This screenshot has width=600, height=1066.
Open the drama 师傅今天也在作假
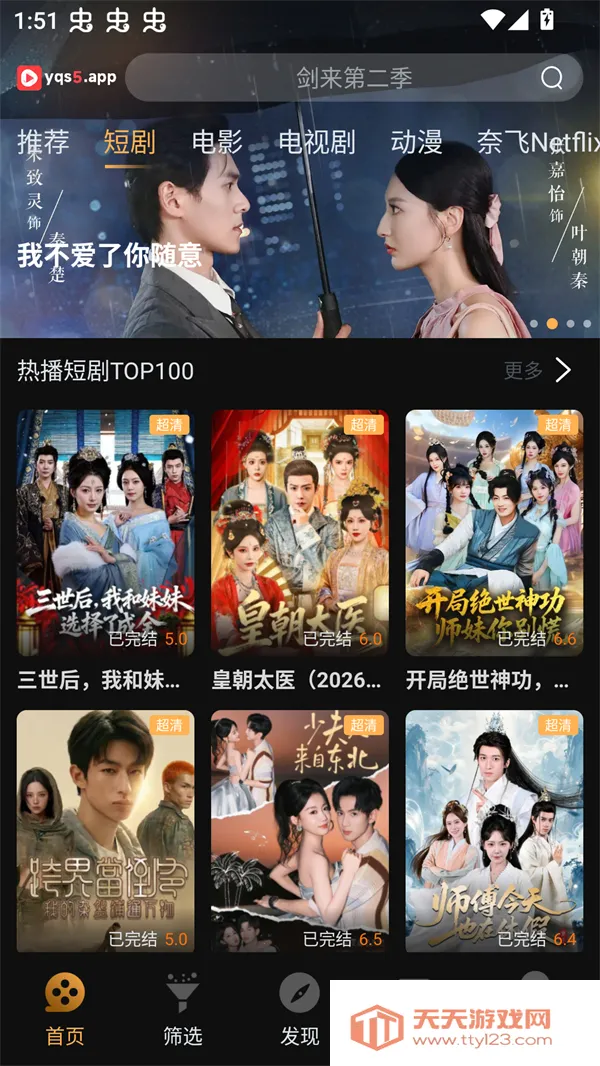pos(494,830)
